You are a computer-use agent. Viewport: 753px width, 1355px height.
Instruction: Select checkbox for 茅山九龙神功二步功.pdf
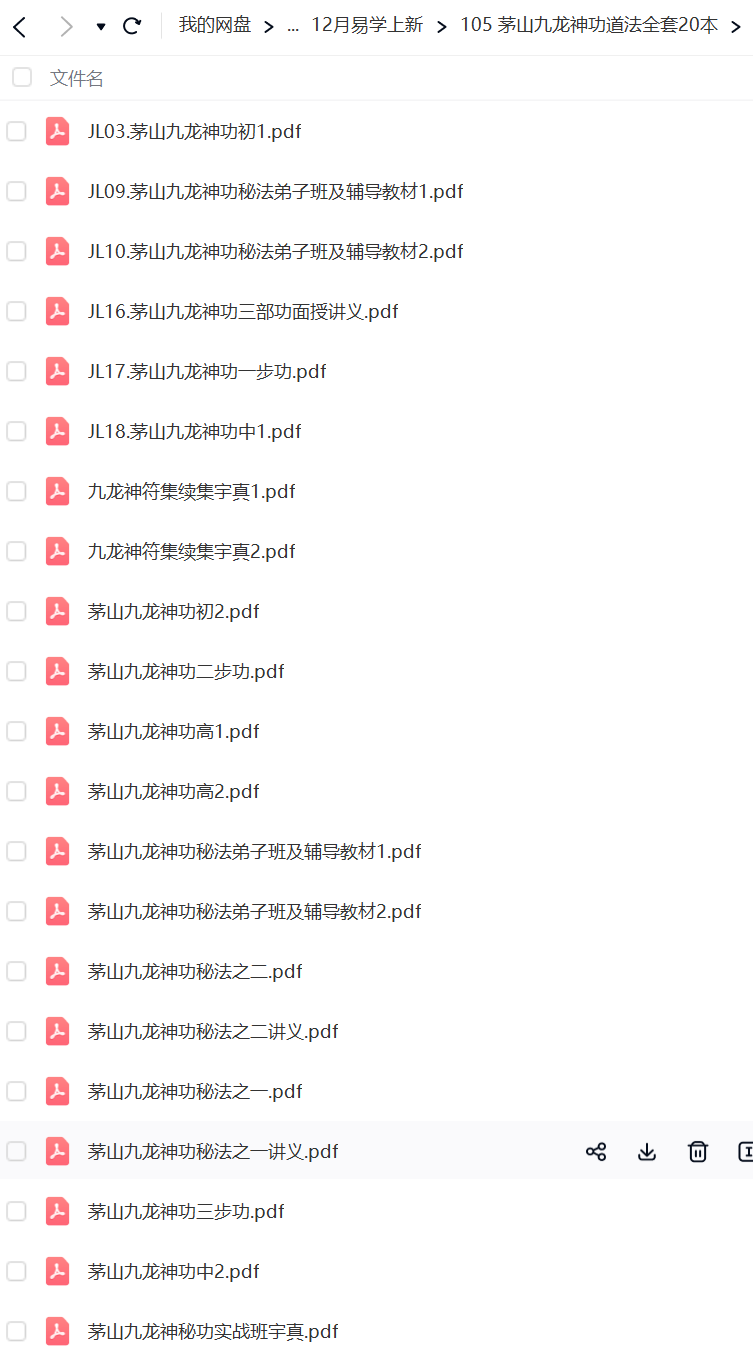click(16, 671)
